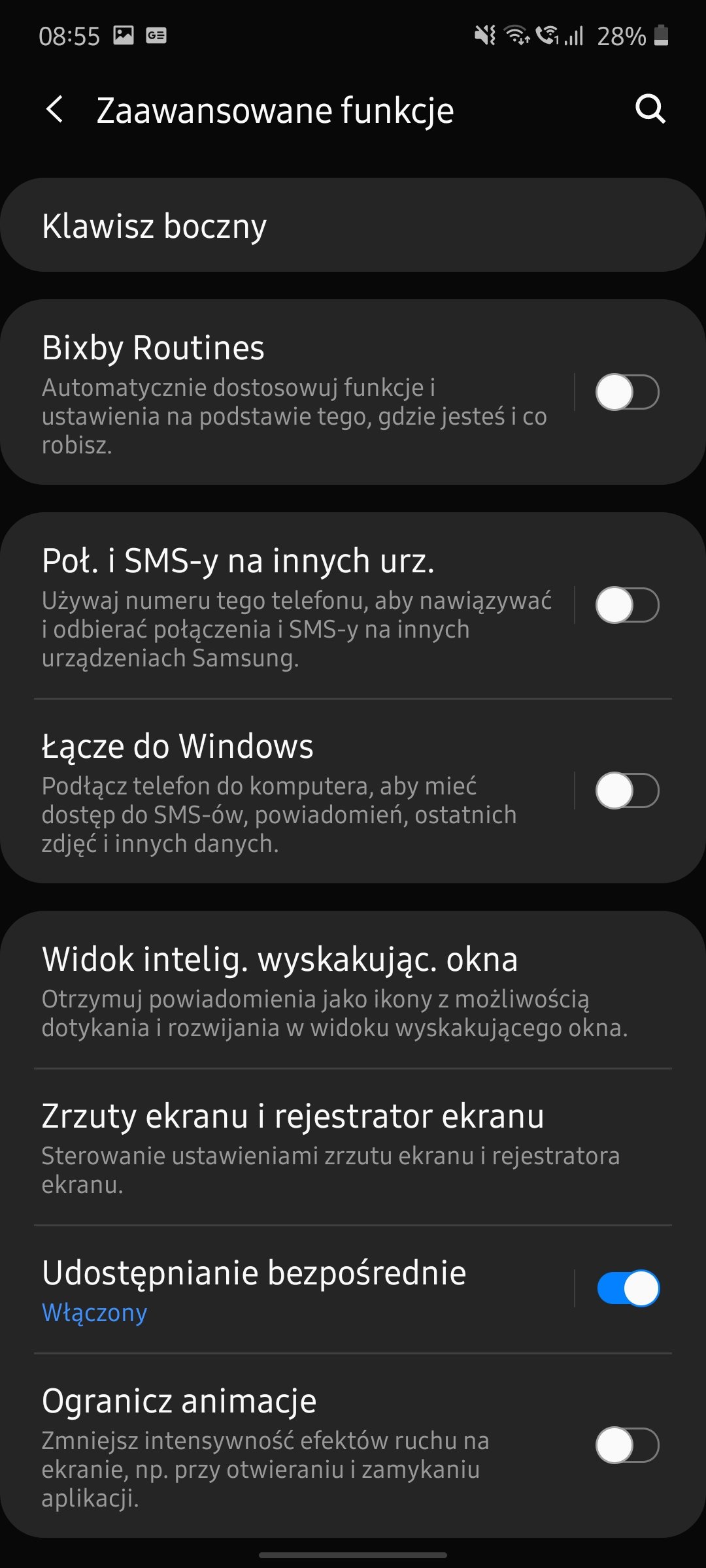706x1568 pixels.
Task: Disable the Udostępnianie bezpośrednie switch
Action: click(x=628, y=1288)
